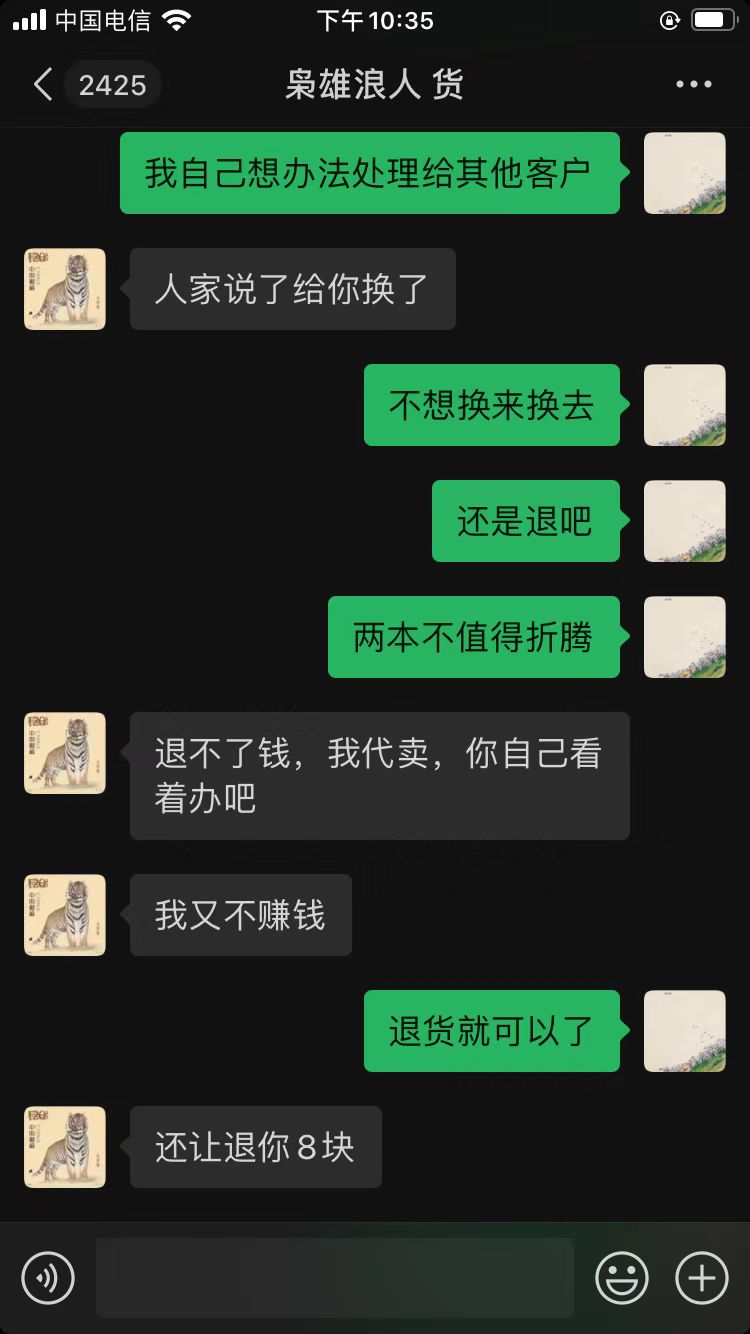Open my avatar beside 还是退吧
Viewport: 750px width, 1334px height.
tap(685, 521)
